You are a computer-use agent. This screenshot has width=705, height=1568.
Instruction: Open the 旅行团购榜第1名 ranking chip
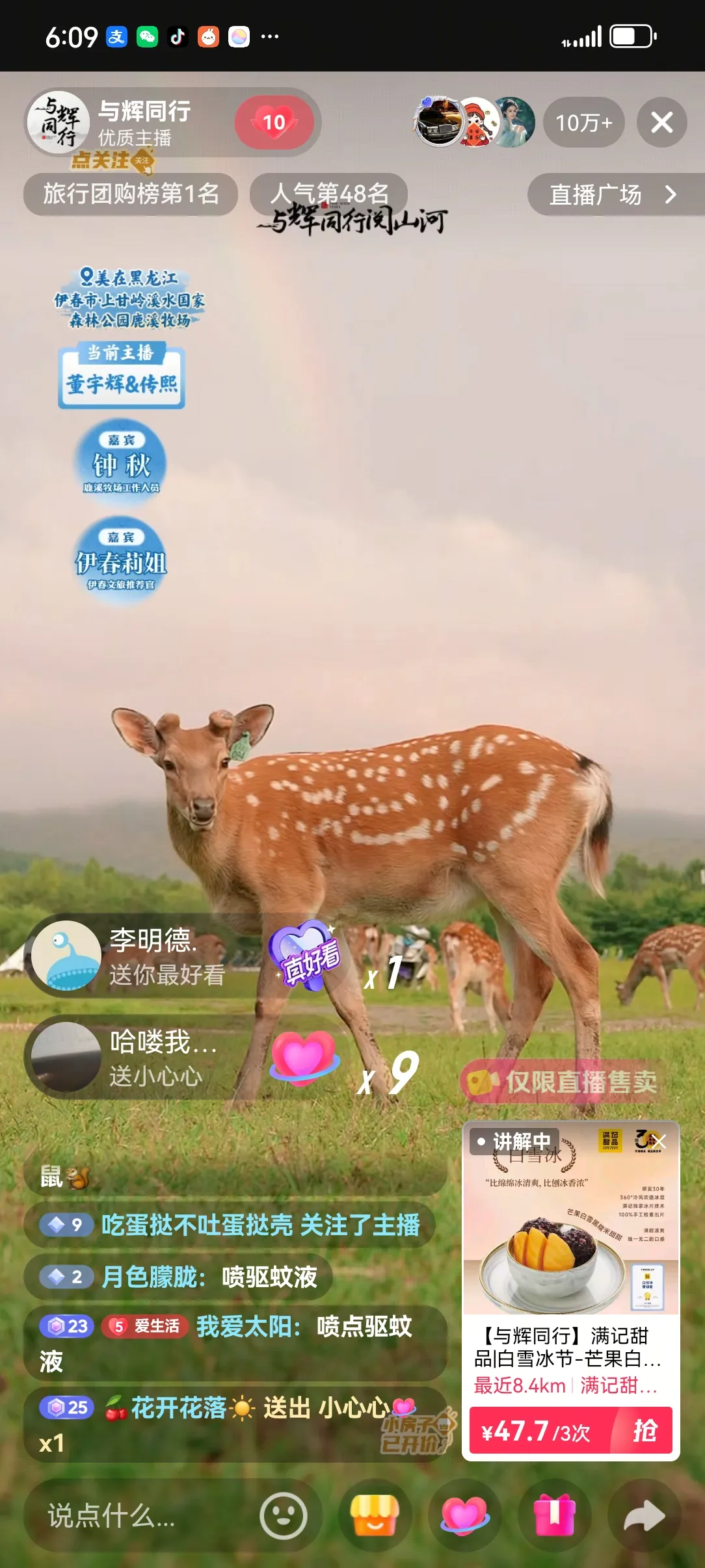click(x=131, y=194)
